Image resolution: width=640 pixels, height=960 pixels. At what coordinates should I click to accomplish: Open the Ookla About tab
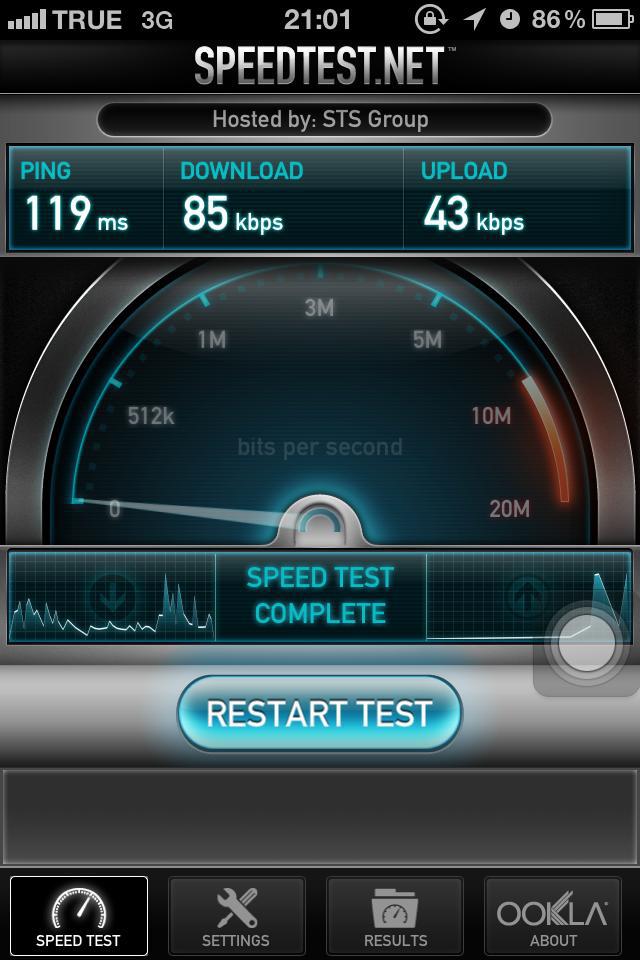coord(553,916)
